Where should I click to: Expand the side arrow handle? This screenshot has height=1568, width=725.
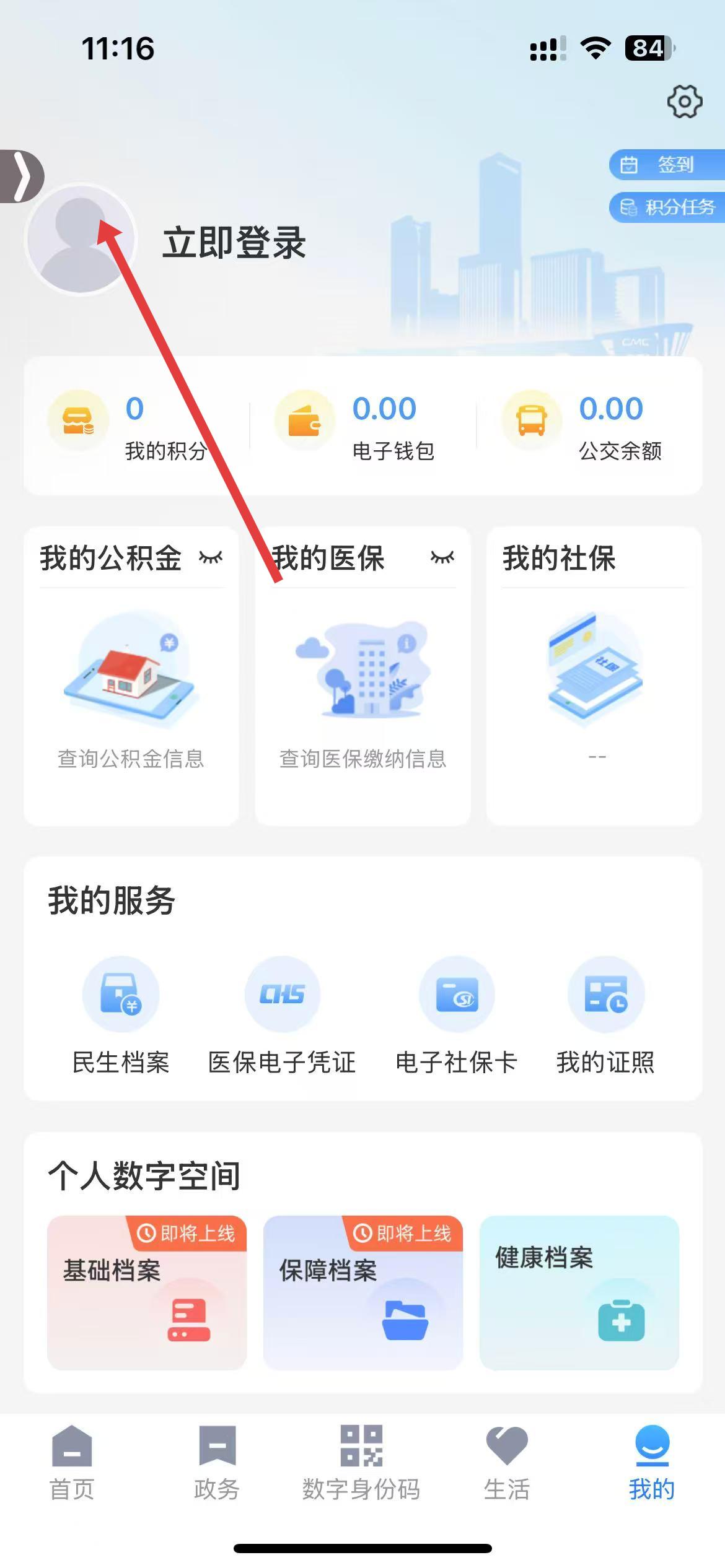pyautogui.click(x=22, y=176)
